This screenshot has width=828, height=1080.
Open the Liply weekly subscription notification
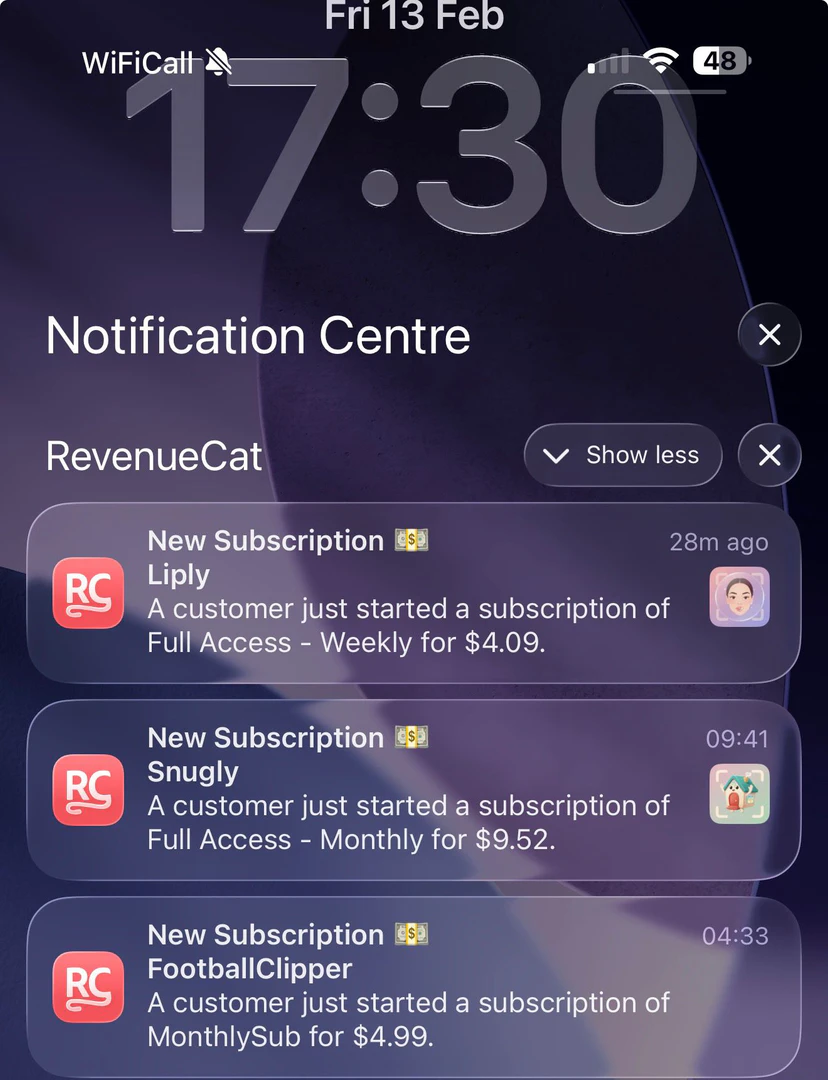point(400,593)
